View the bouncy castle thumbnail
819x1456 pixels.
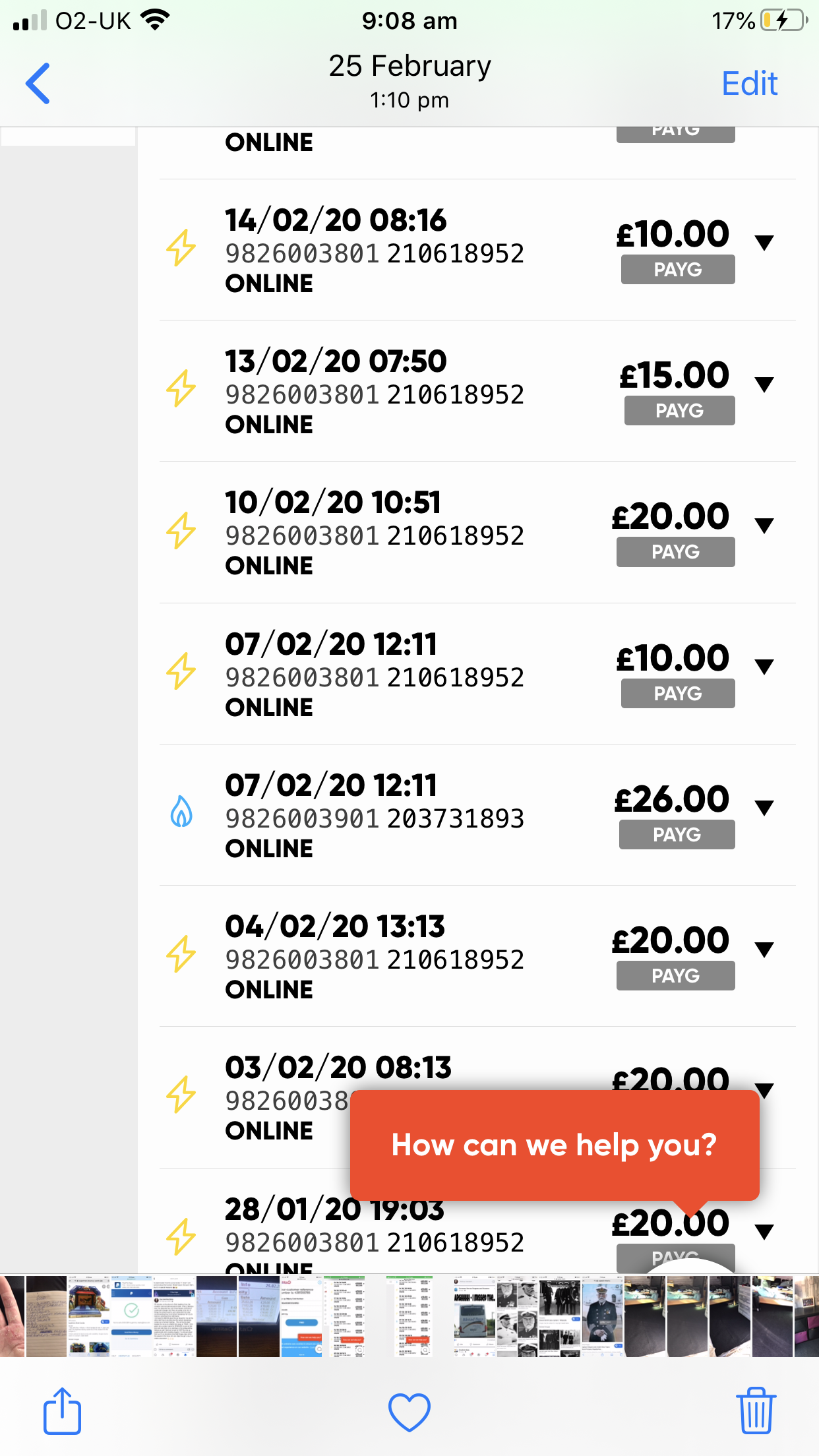click(89, 1316)
